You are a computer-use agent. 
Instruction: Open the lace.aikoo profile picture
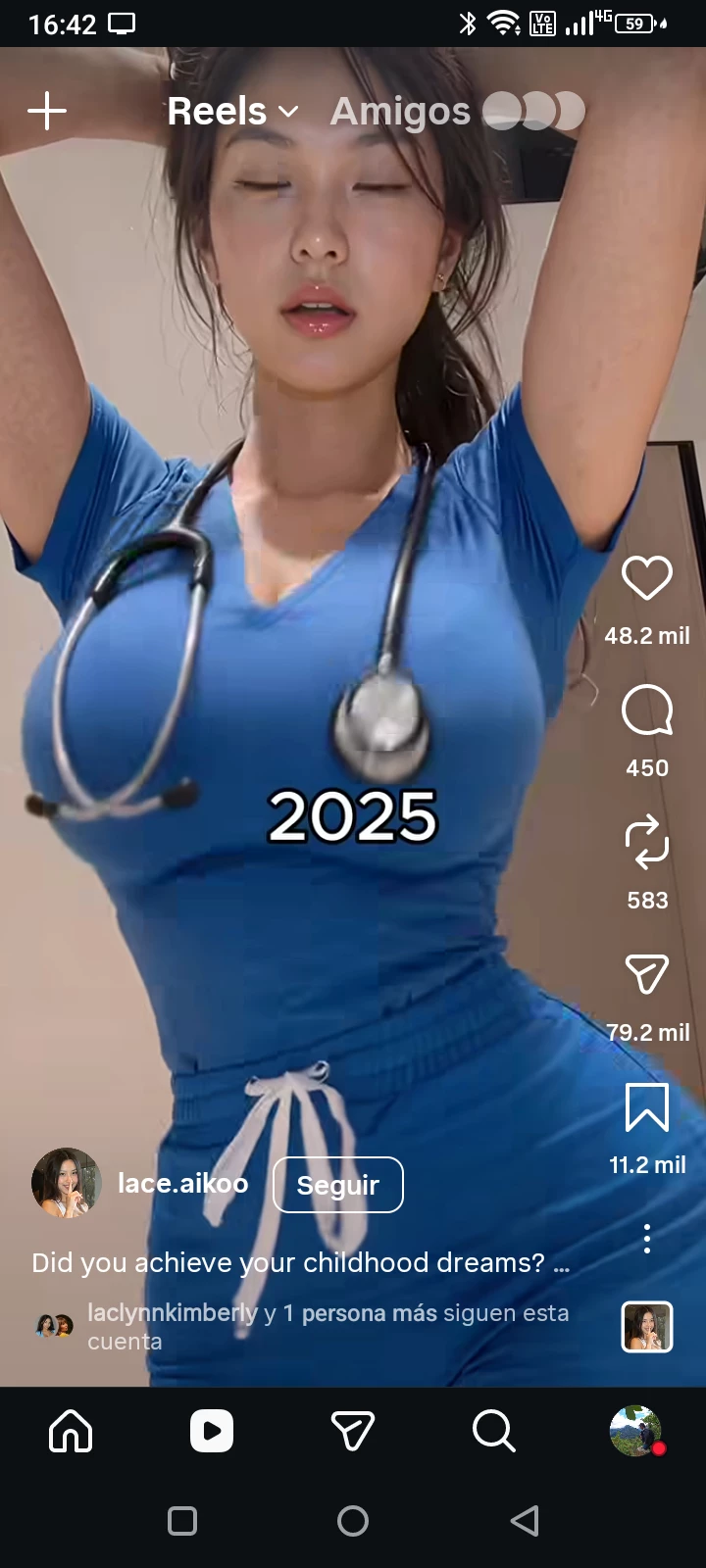pos(67,1183)
